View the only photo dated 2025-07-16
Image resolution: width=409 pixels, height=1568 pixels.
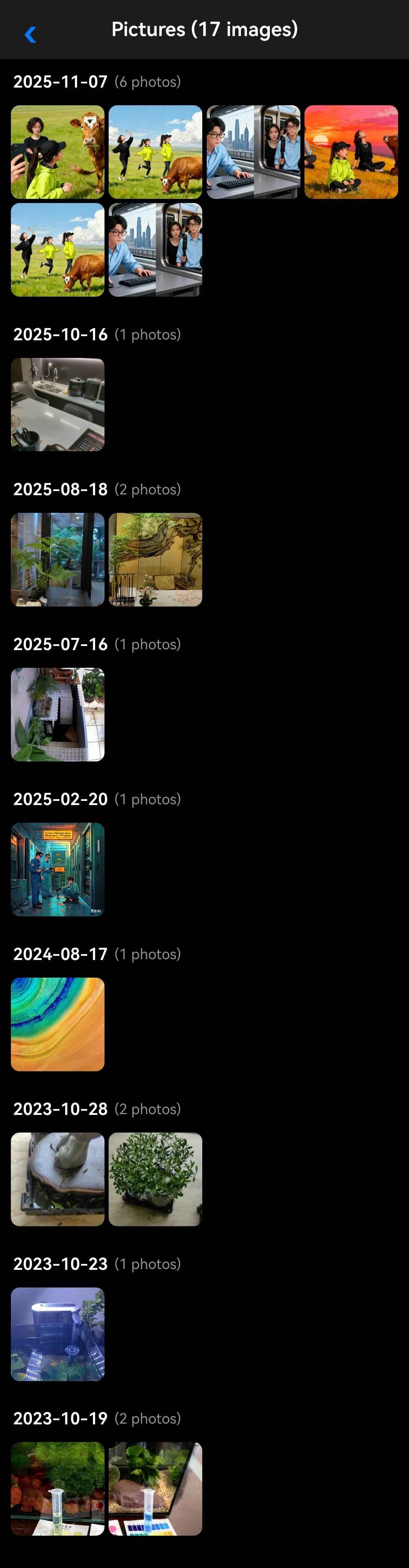[58, 714]
